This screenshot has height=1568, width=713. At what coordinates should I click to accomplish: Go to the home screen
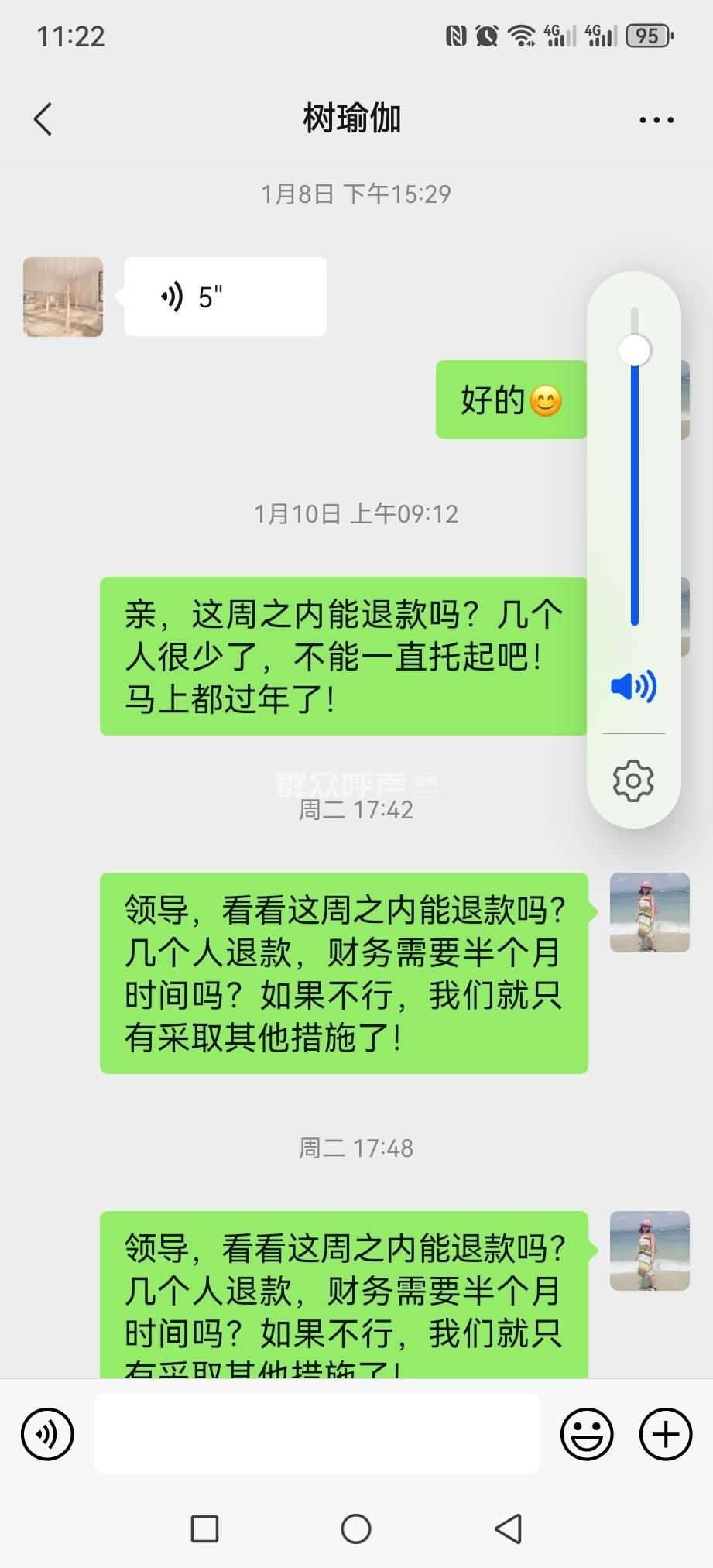pyautogui.click(x=356, y=1529)
